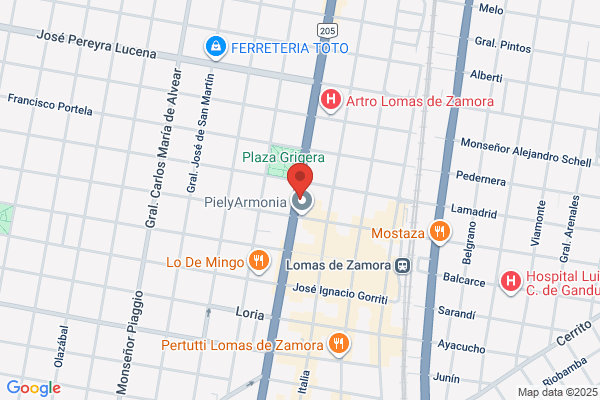The image size is (600, 400).
Task: Select the Lo De Mingo restaurant marker
Action: [x=259, y=261]
